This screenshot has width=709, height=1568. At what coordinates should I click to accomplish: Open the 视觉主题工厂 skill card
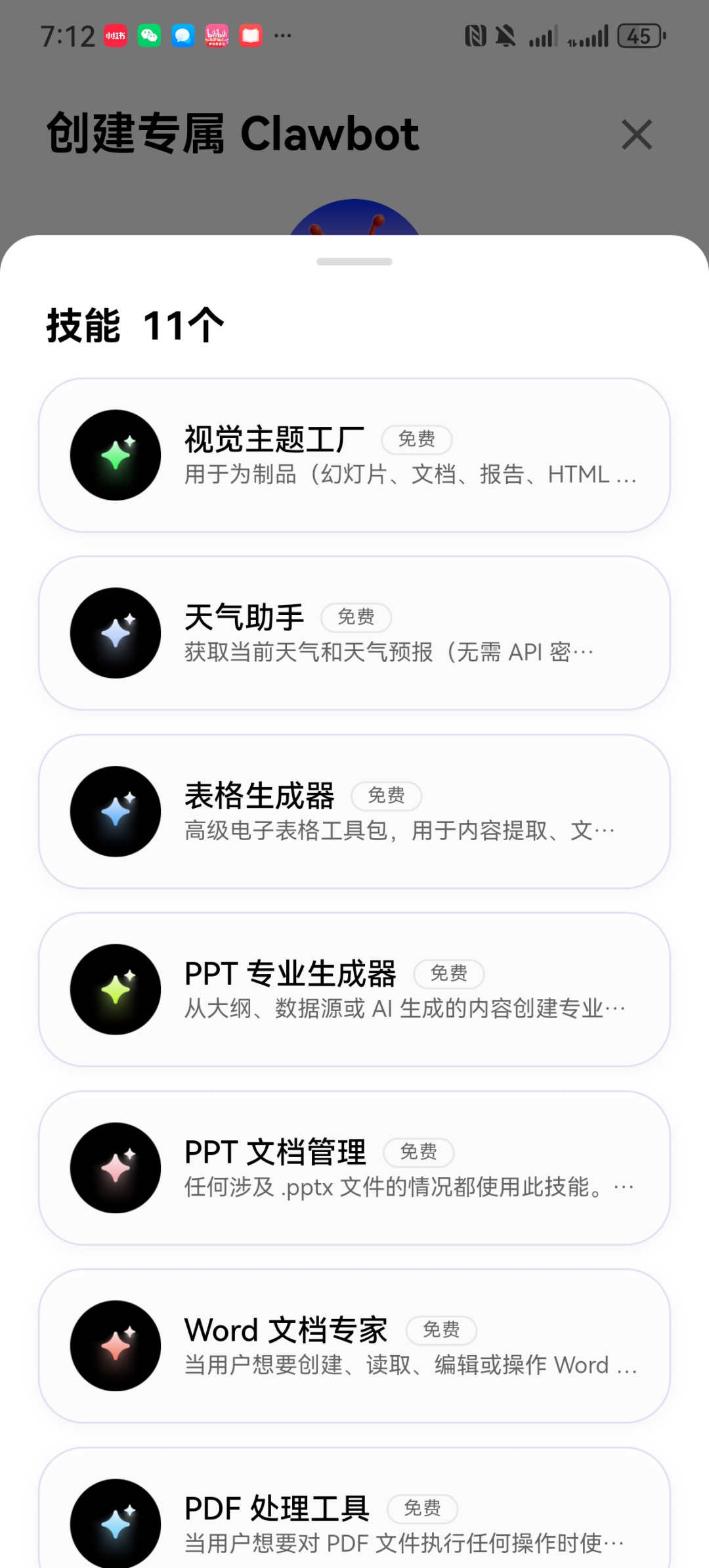[353, 453]
